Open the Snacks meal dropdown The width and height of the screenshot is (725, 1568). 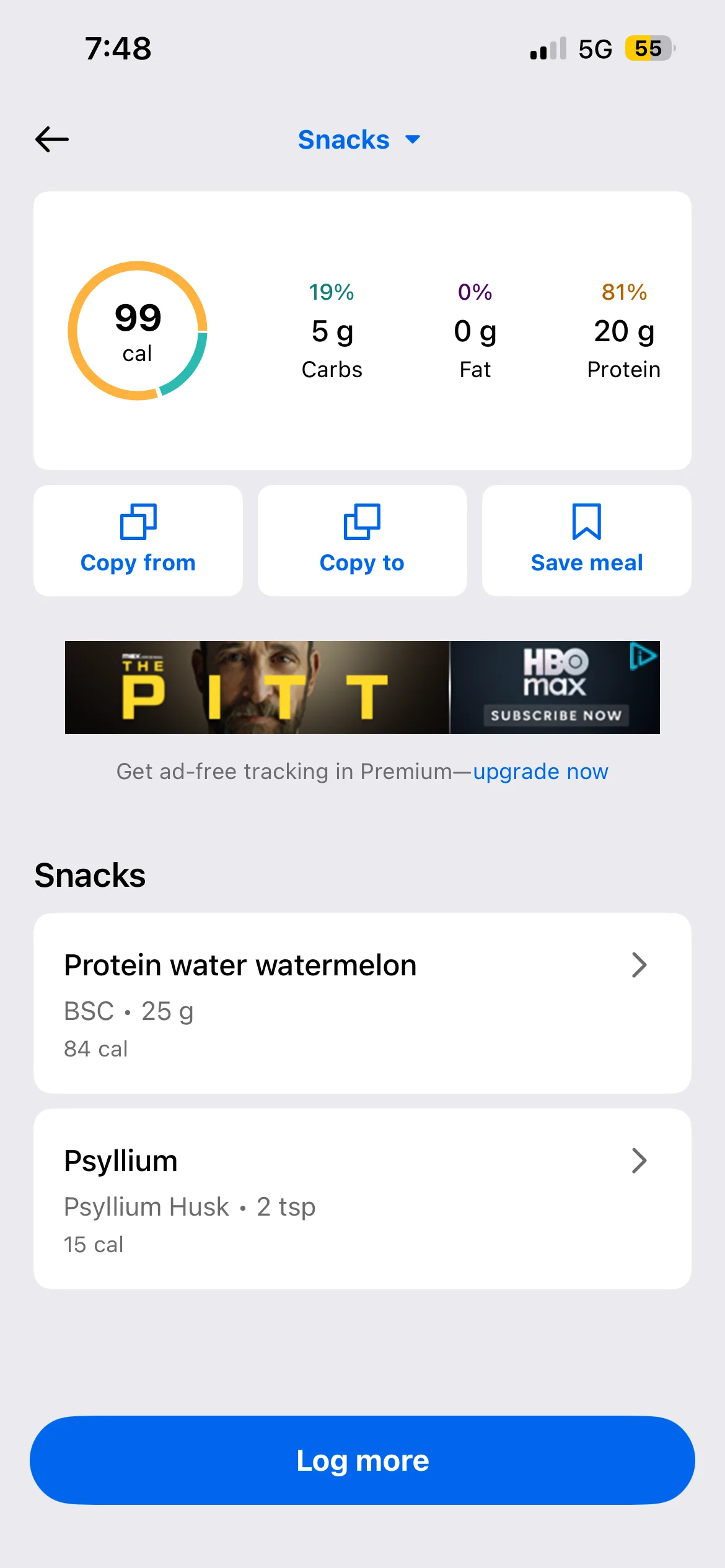coord(359,140)
